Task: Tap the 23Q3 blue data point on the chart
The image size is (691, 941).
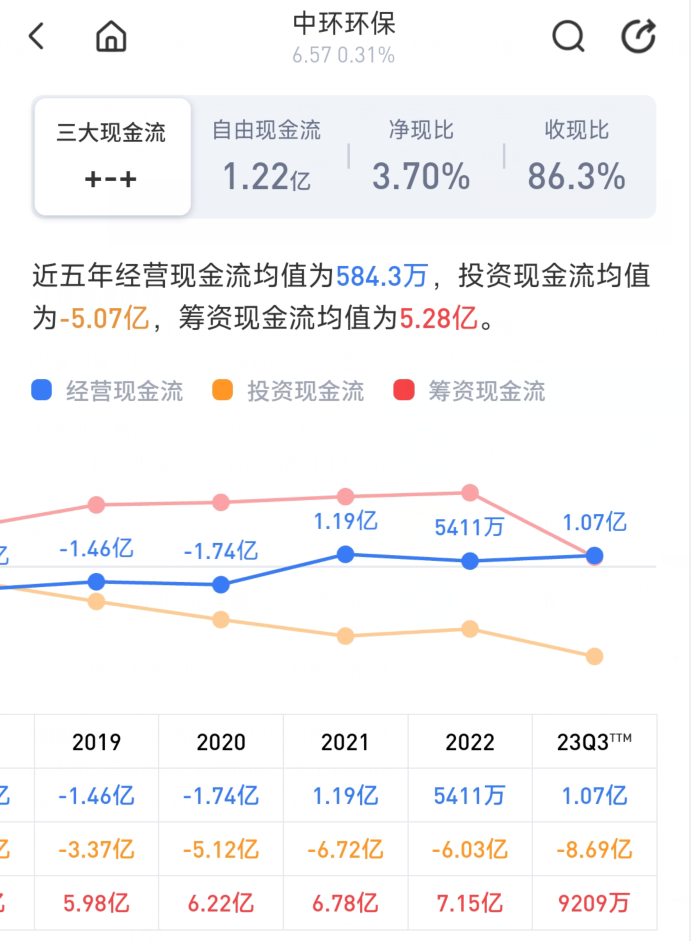Action: click(594, 556)
